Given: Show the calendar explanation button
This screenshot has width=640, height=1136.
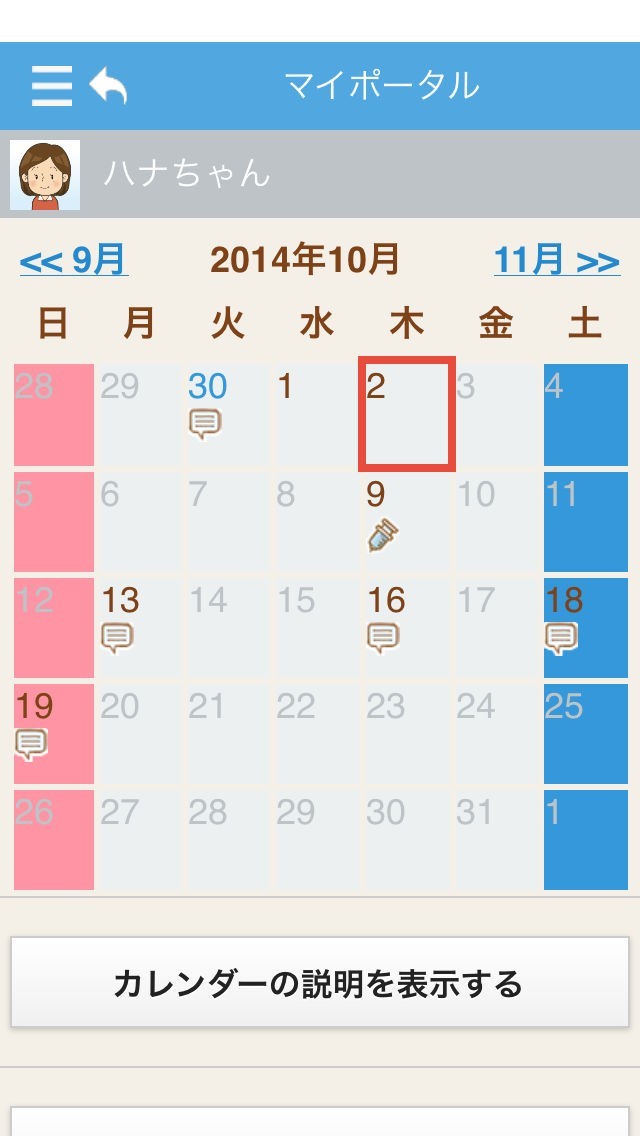Looking at the screenshot, I should [x=320, y=982].
